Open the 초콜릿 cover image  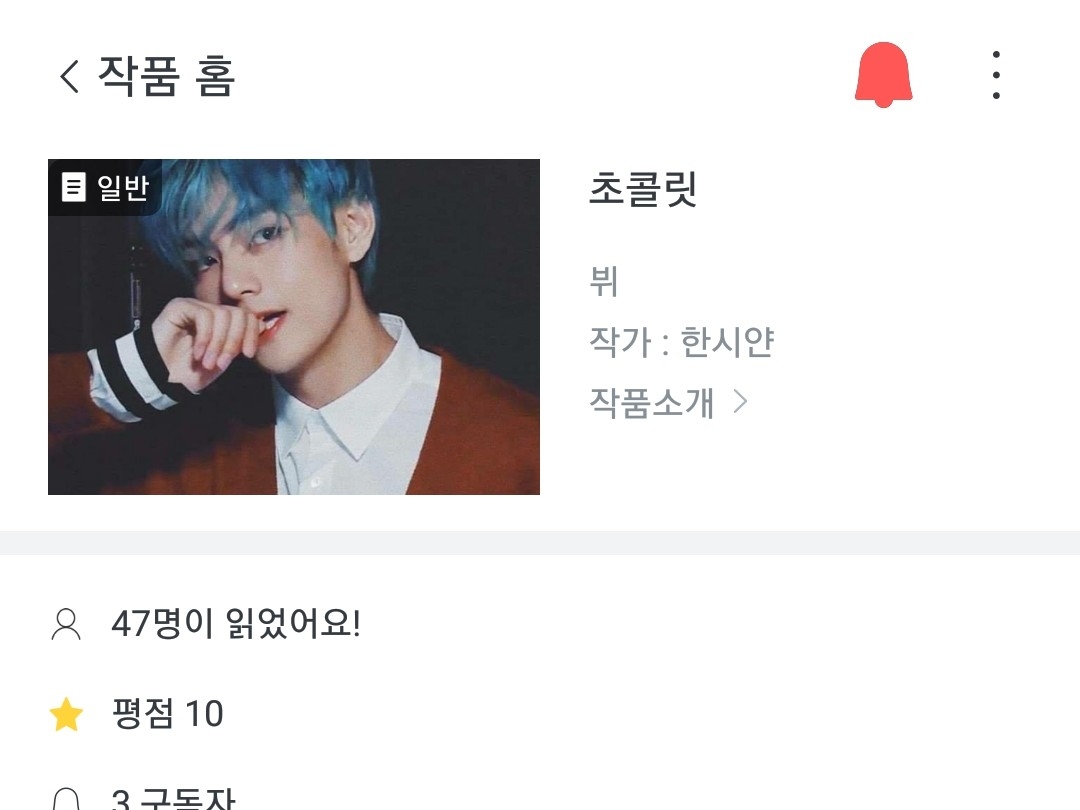click(294, 327)
